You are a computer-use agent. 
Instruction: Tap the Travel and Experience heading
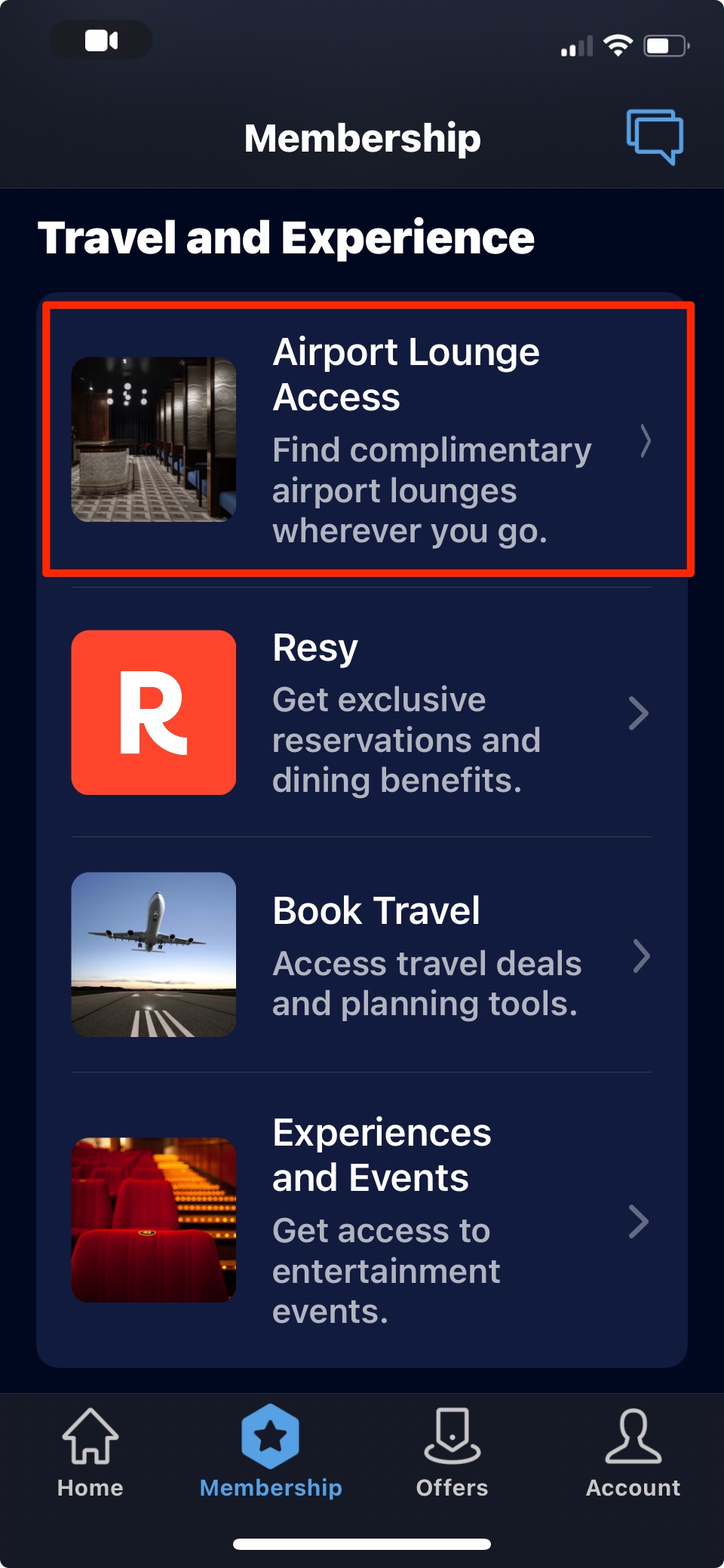coord(289,238)
